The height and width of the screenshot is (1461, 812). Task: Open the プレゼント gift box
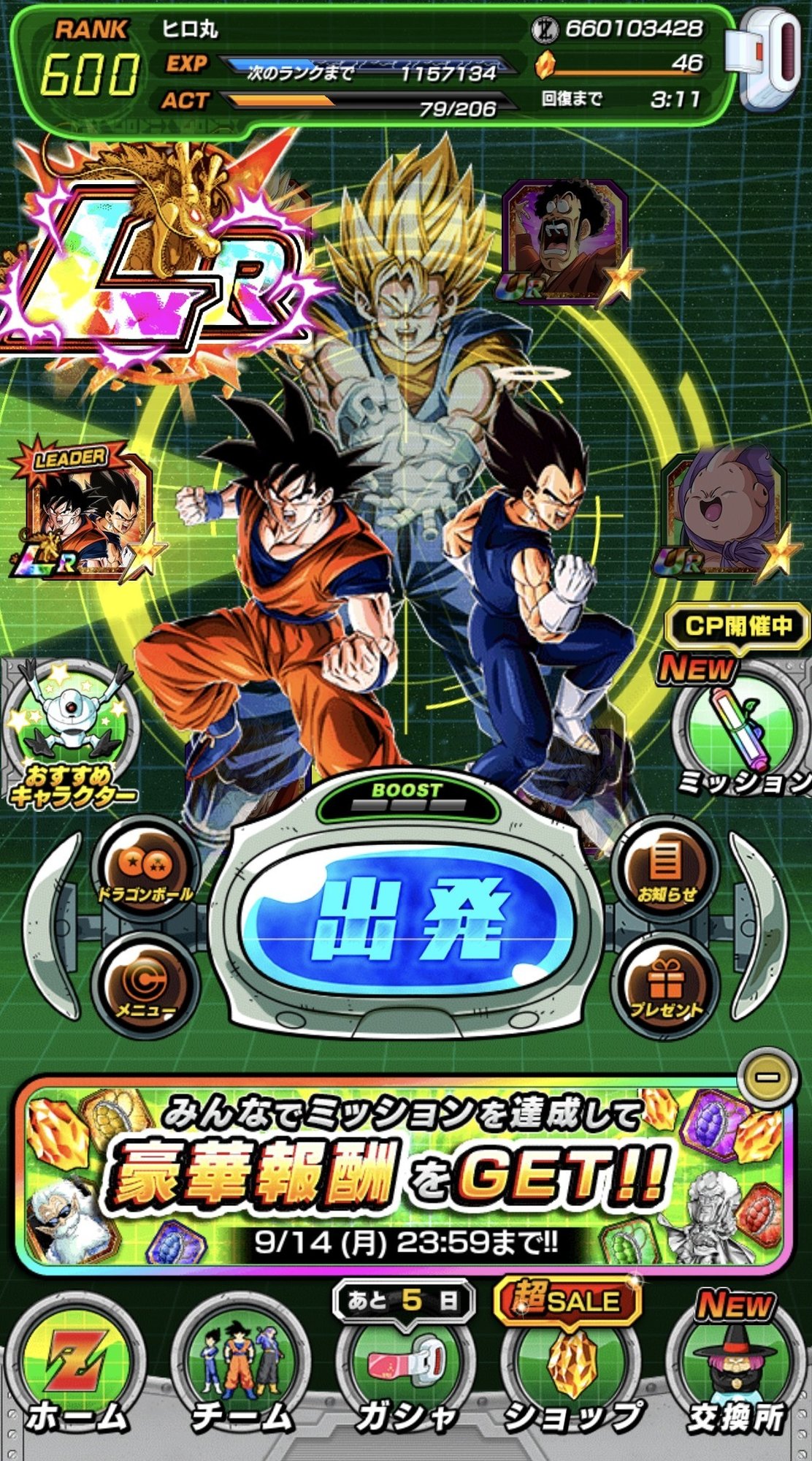pyautogui.click(x=665, y=984)
